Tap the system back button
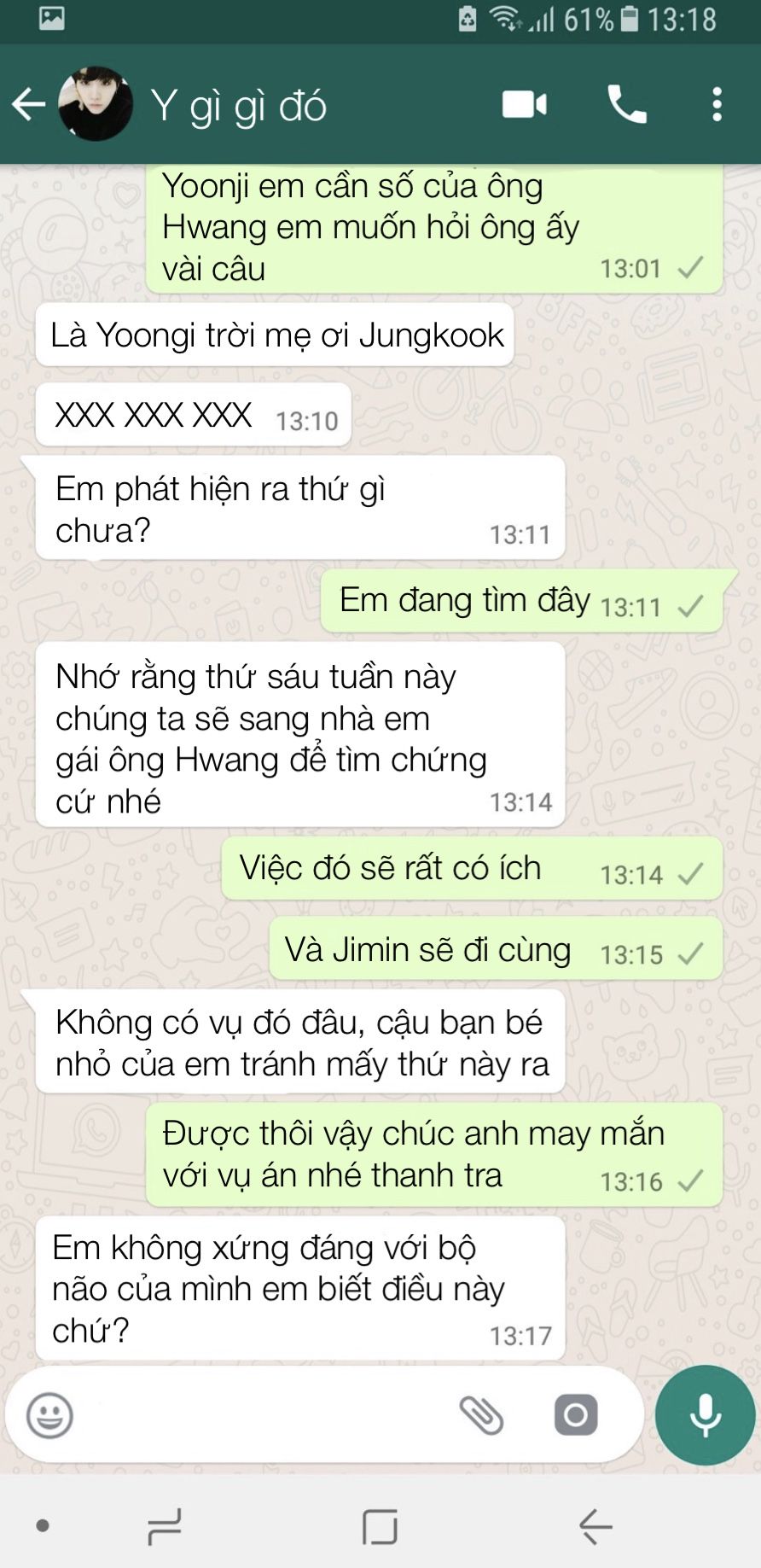The width and height of the screenshot is (761, 1568). tap(595, 1526)
